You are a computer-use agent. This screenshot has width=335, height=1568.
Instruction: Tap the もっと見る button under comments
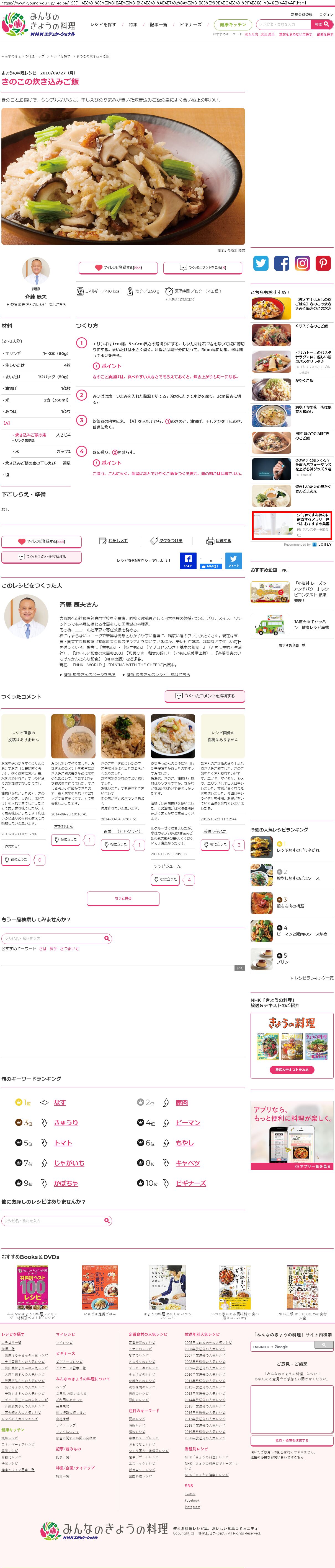123,898
